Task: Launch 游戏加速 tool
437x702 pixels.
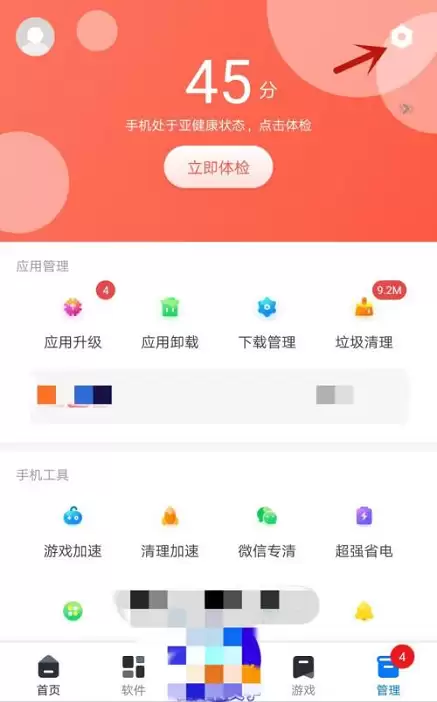Action: click(x=73, y=532)
